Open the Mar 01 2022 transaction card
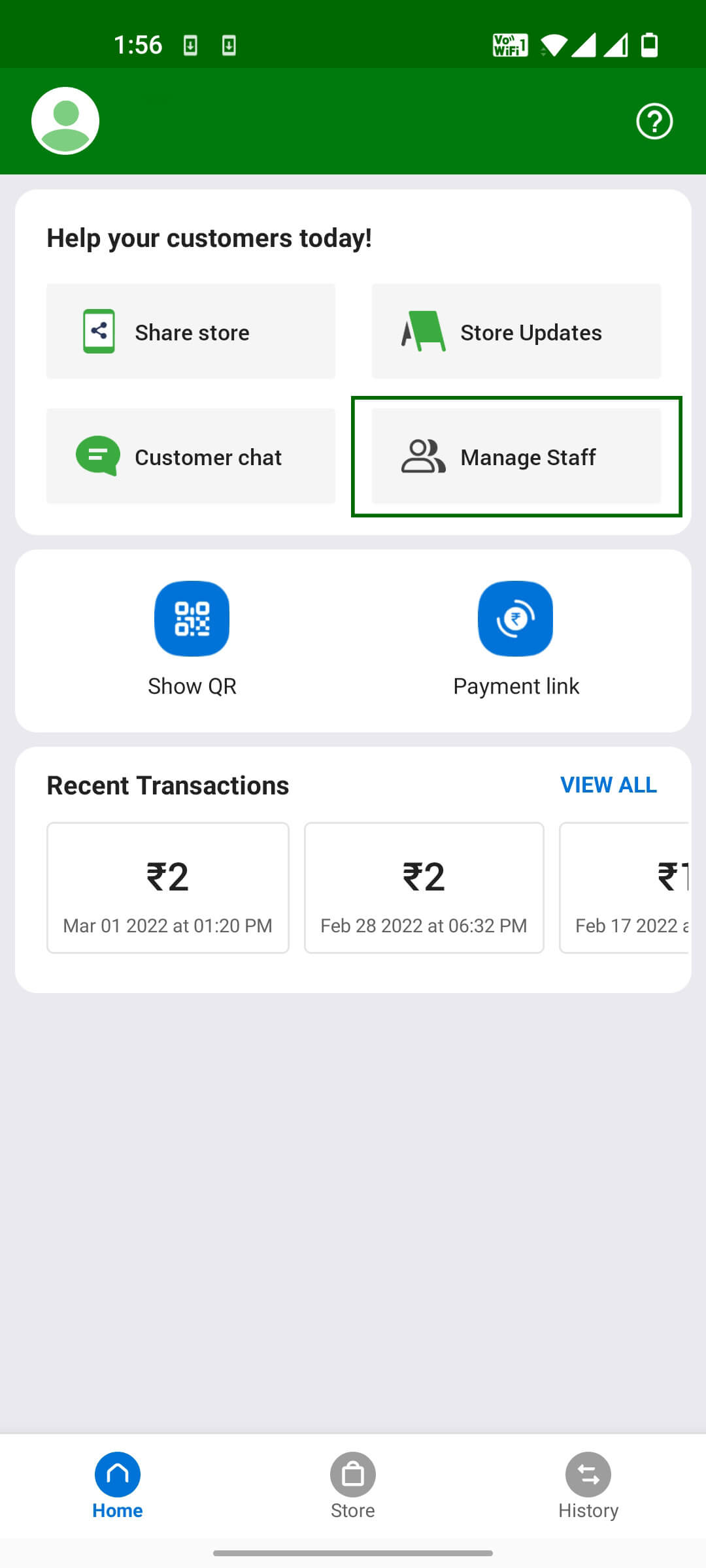The image size is (706, 1568). click(x=168, y=888)
